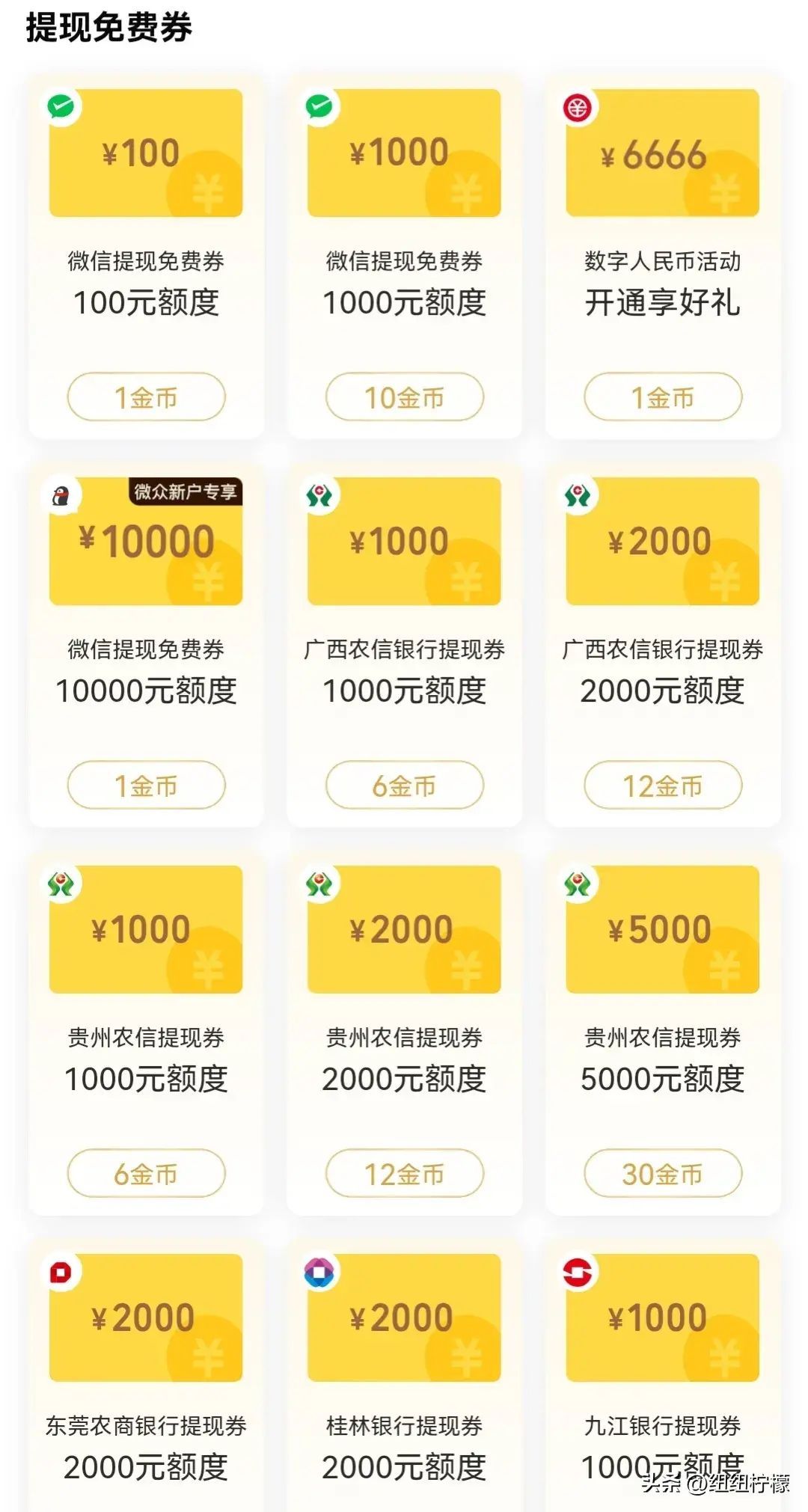Click the WeChat icon on the ¥100 coupon
The image size is (808, 1512).
(61, 108)
